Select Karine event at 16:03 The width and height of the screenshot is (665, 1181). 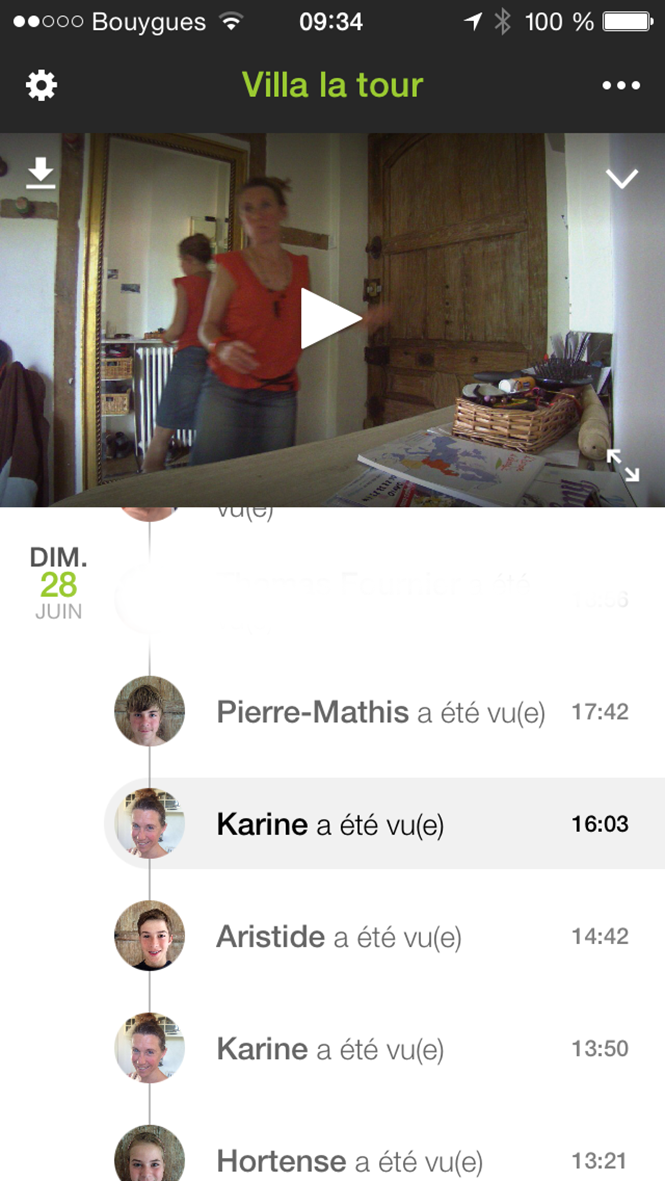tap(380, 824)
